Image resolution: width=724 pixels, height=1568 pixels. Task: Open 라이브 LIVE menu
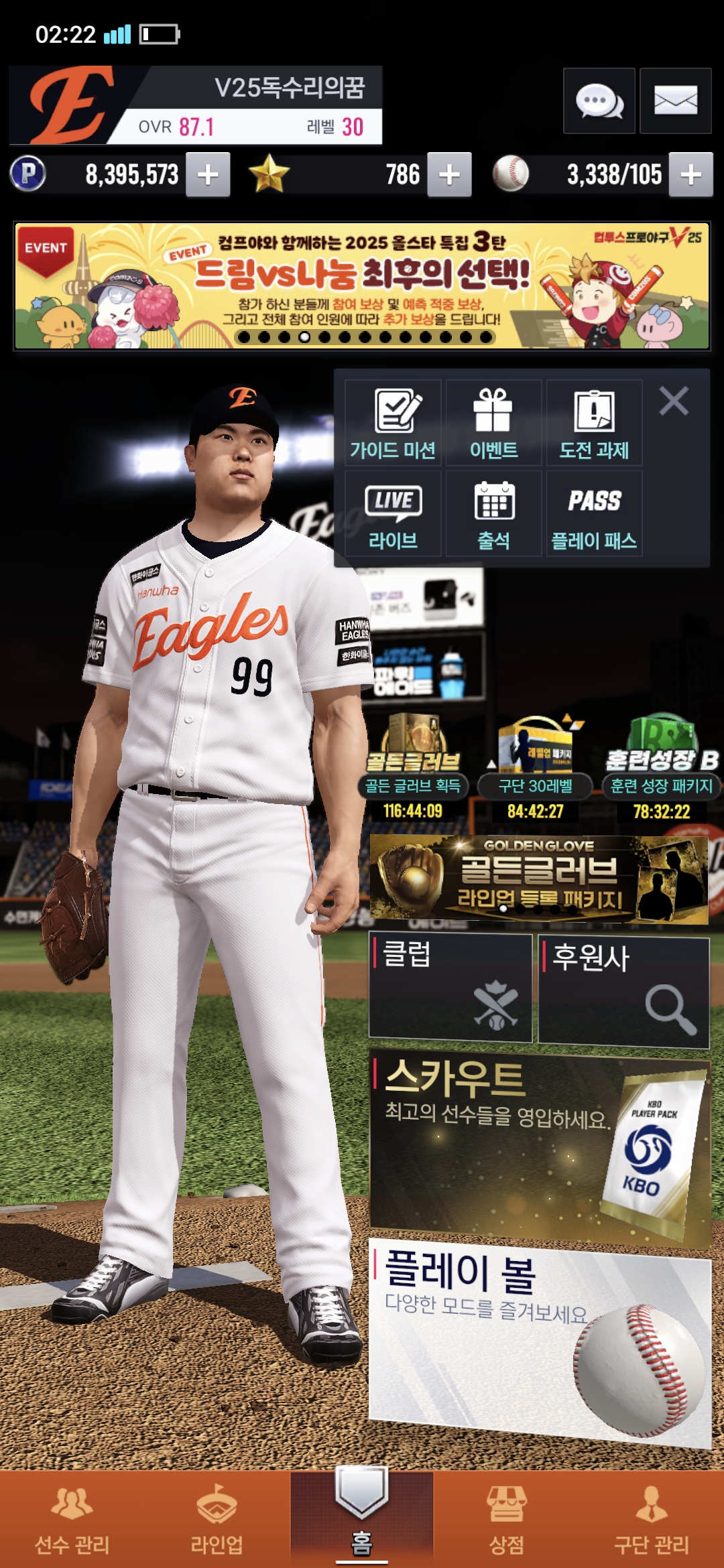pyautogui.click(x=393, y=513)
